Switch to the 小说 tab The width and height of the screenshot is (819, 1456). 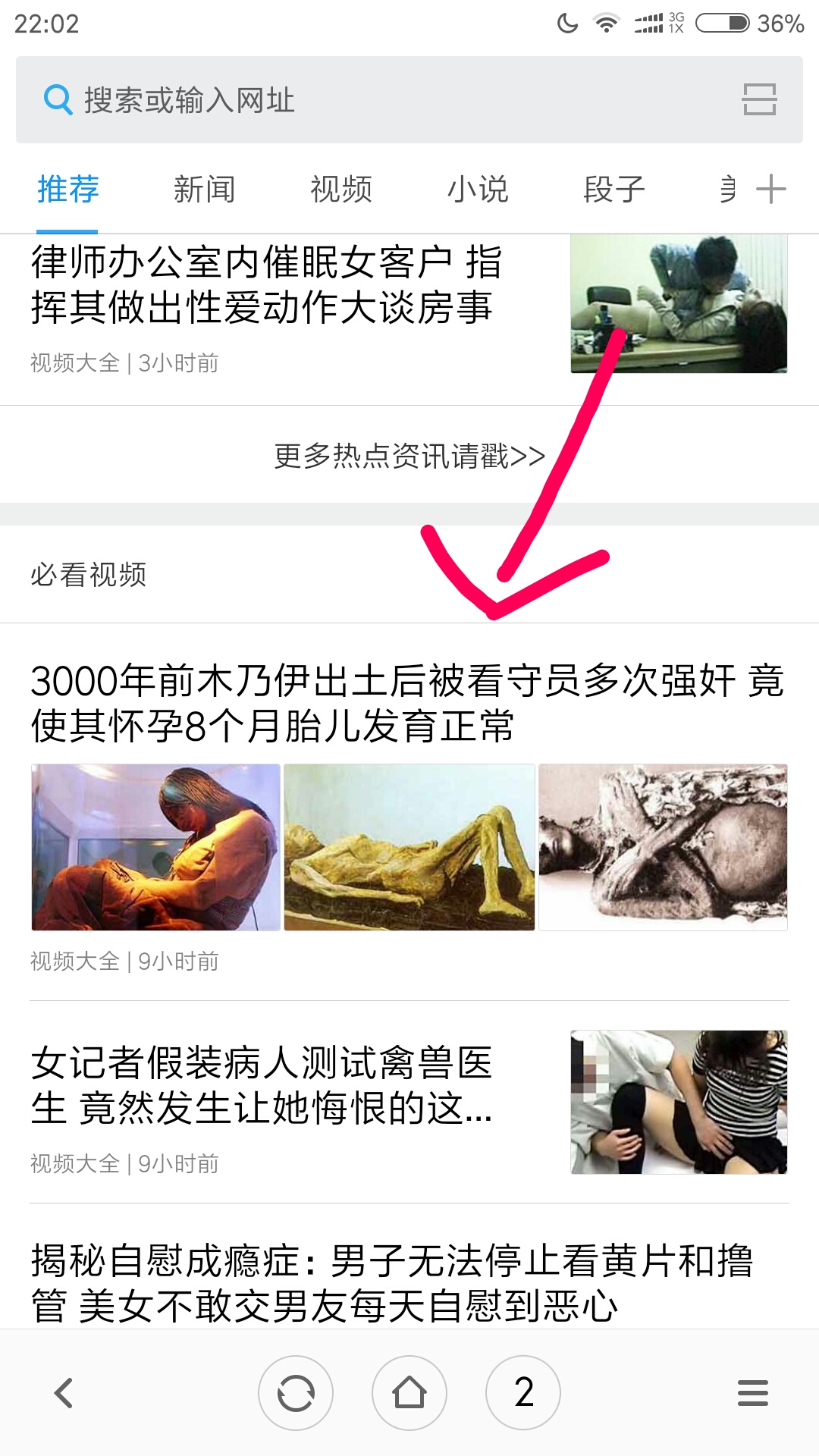pyautogui.click(x=478, y=190)
